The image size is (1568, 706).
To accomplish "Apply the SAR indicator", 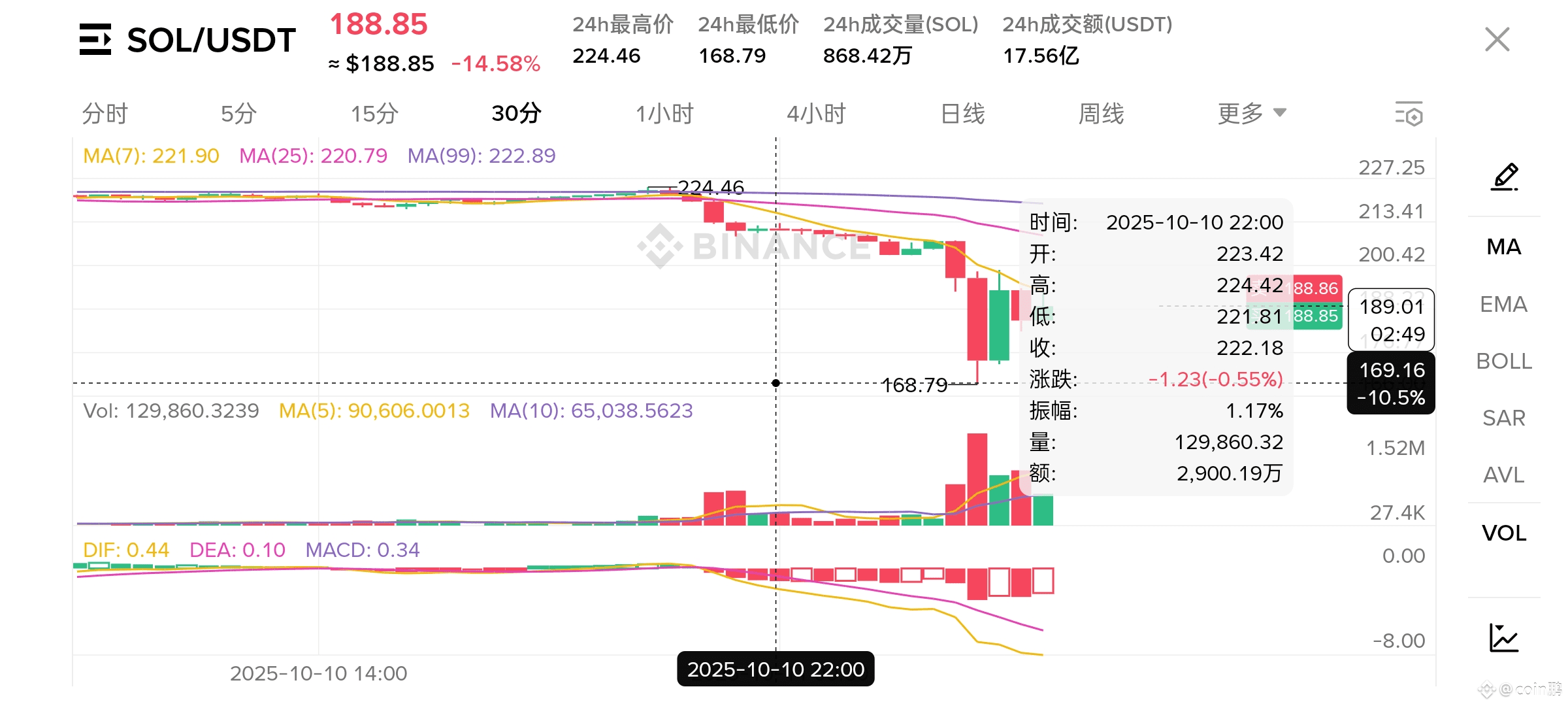I will tap(1504, 418).
